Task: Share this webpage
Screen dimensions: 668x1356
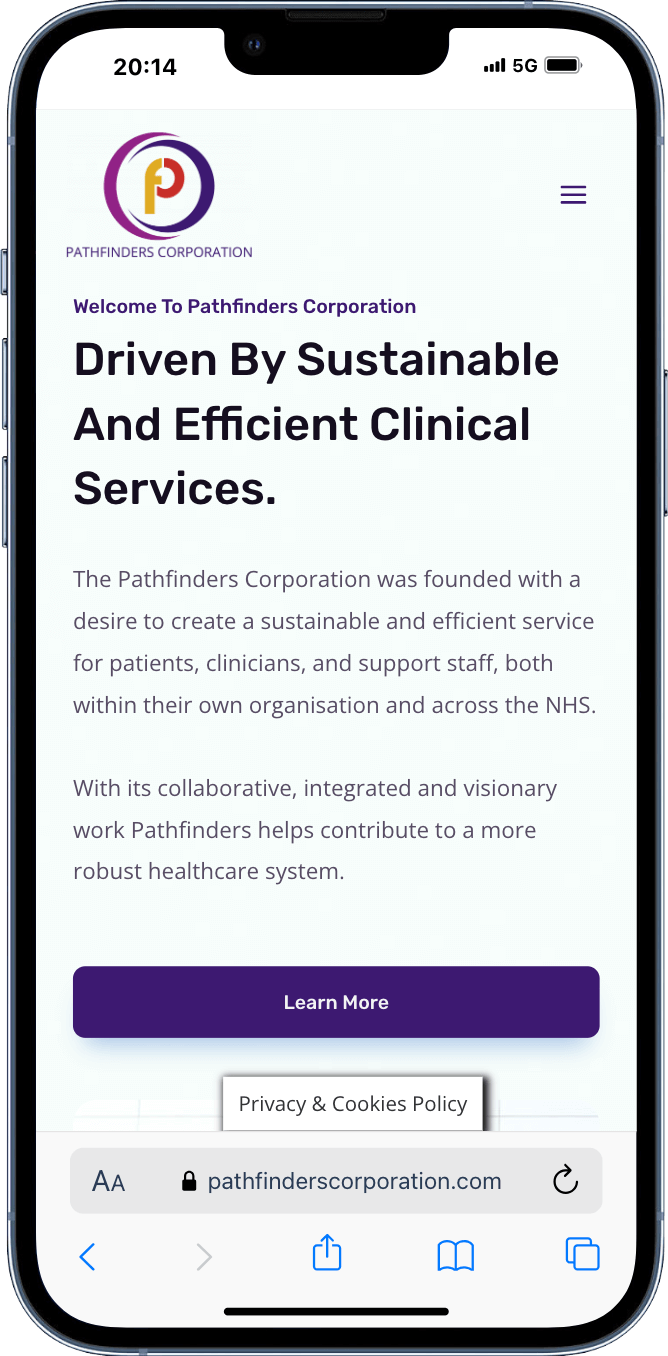Action: pos(327,1253)
